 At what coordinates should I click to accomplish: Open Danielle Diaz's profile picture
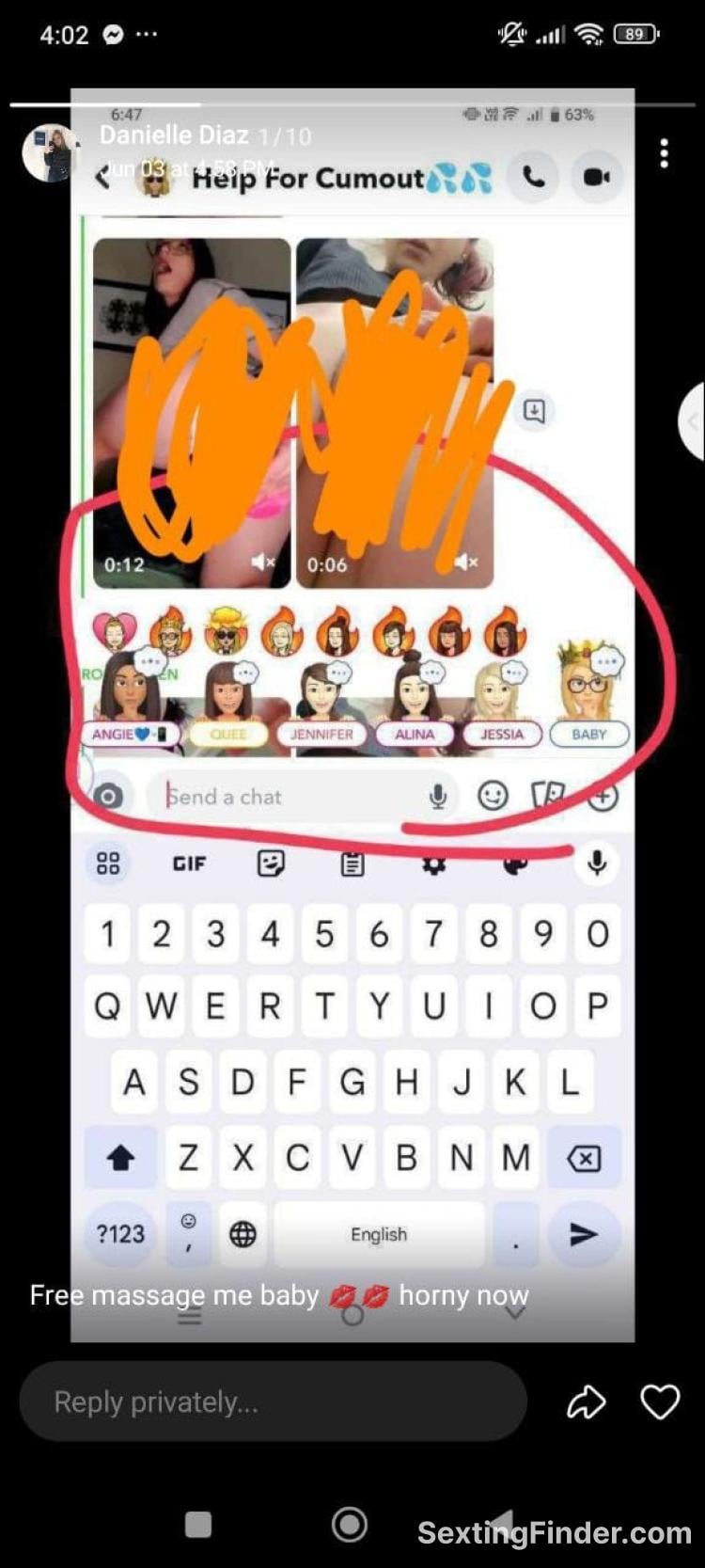pos(49,152)
